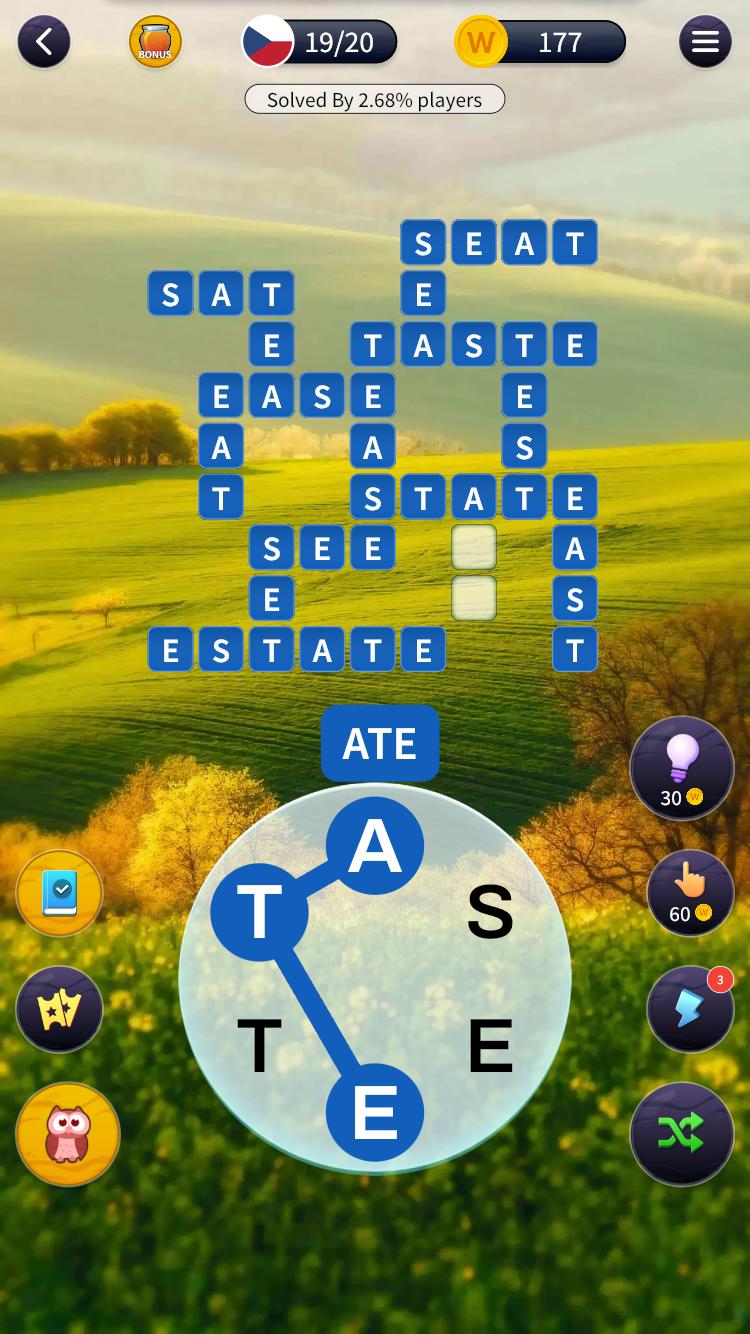Viewport: 750px width, 1334px height.
Task: Use the finger pointer hint for 60 coins
Action: click(x=690, y=892)
